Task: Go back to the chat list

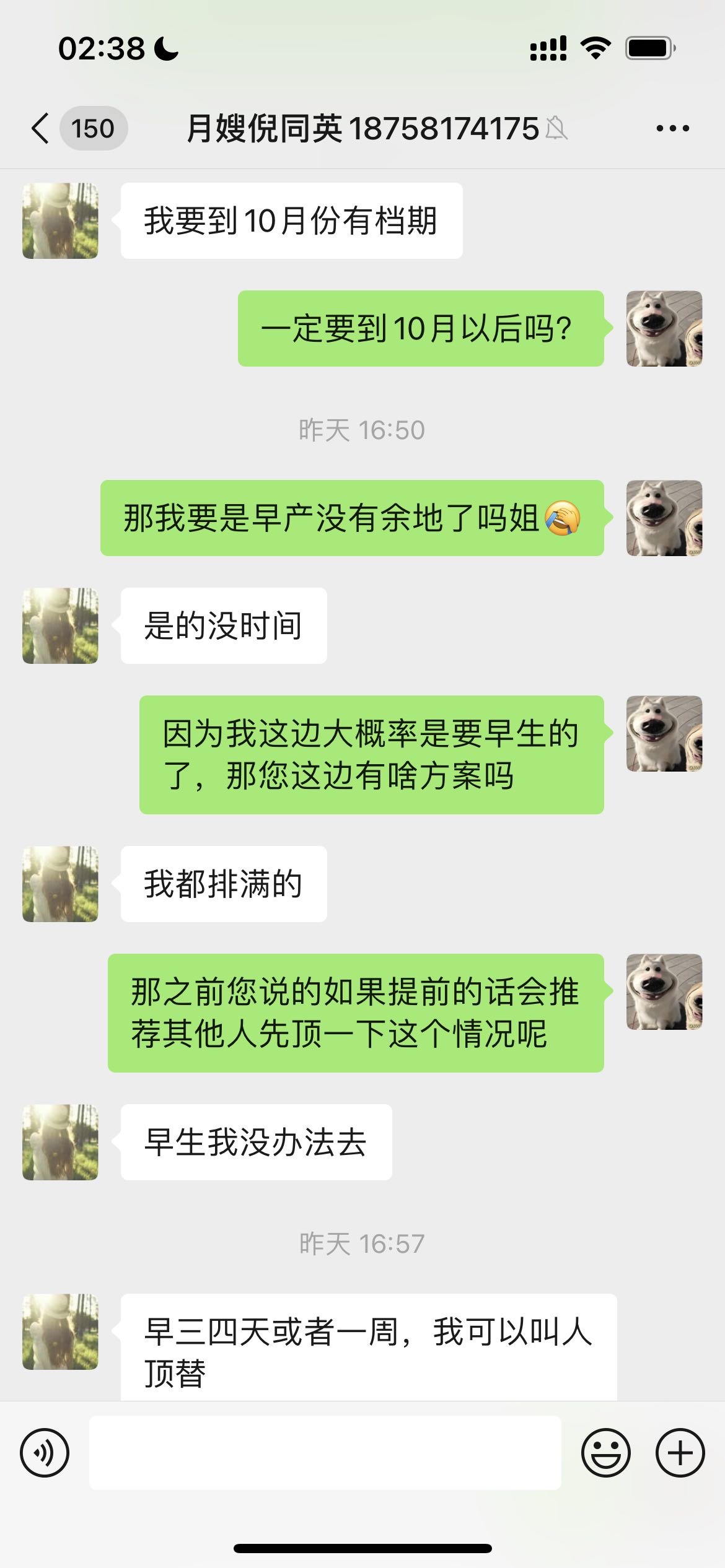Action: (x=41, y=129)
